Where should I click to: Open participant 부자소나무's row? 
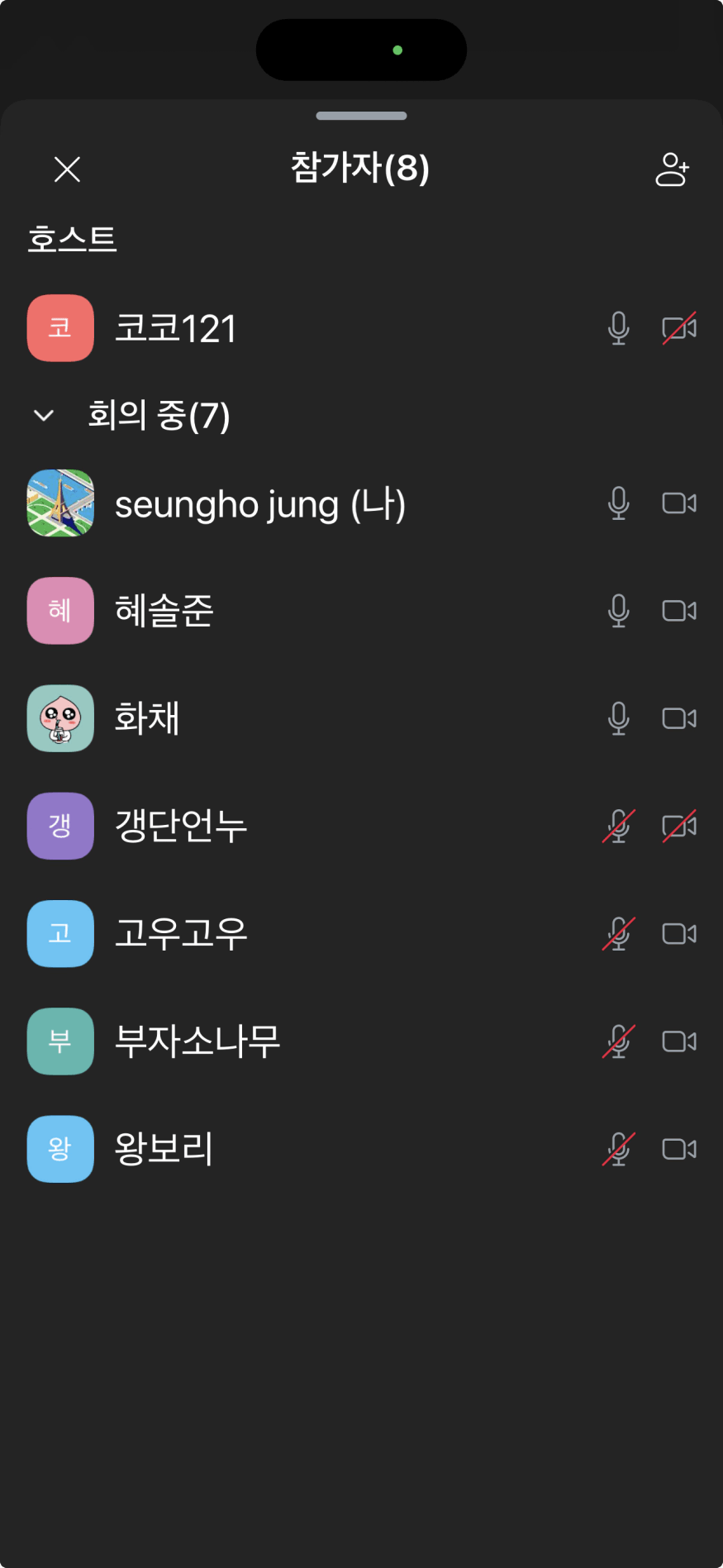click(197, 1041)
